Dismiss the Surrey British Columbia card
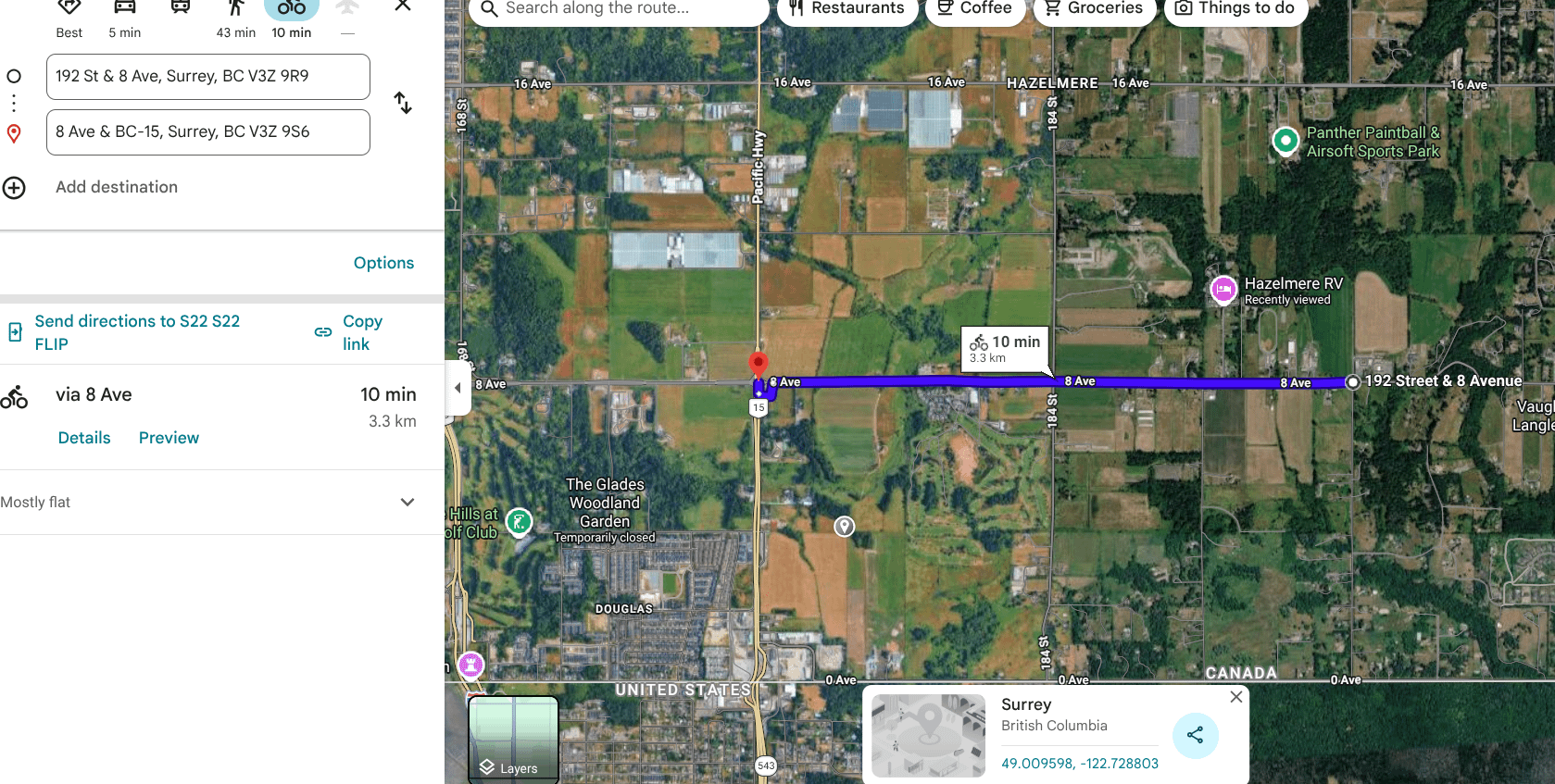 tap(1236, 697)
